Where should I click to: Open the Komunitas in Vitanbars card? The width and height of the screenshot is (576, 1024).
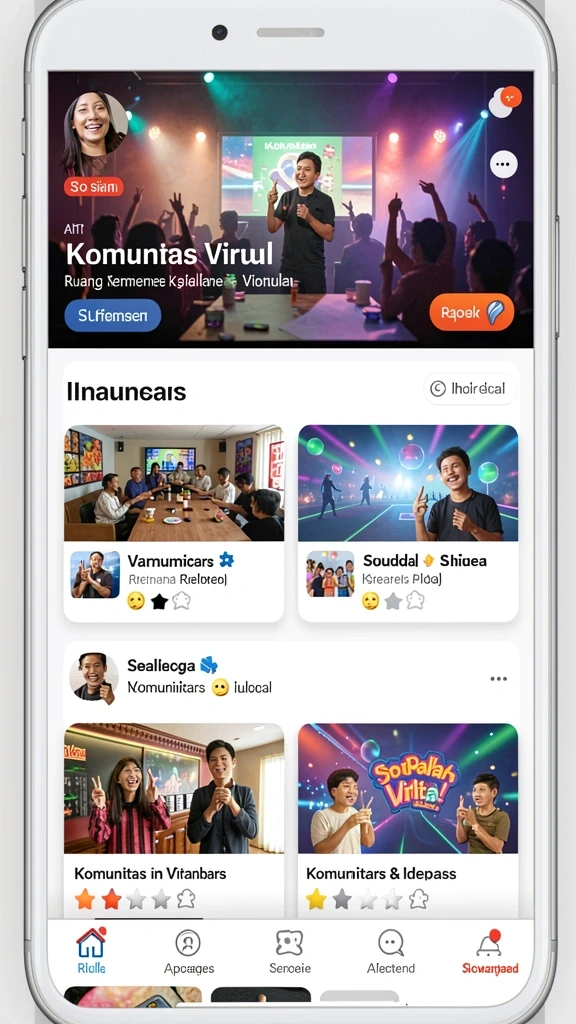point(174,820)
